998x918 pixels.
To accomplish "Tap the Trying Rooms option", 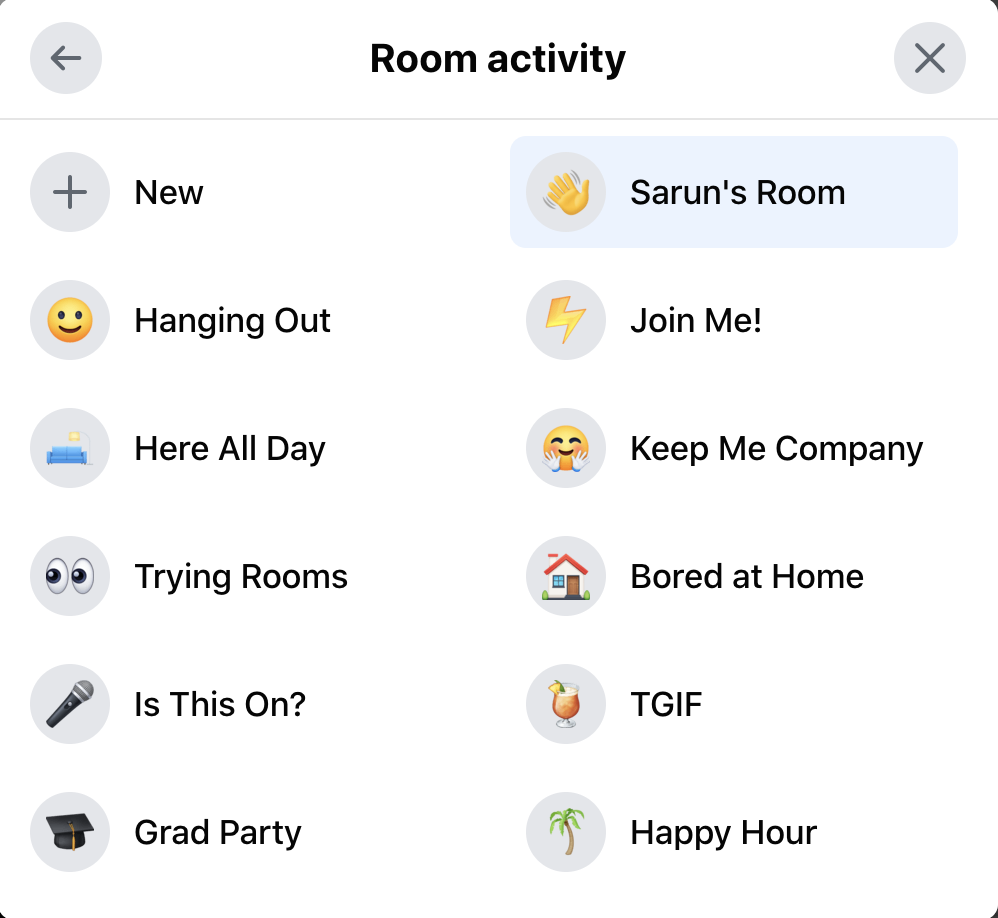I will (x=240, y=576).
